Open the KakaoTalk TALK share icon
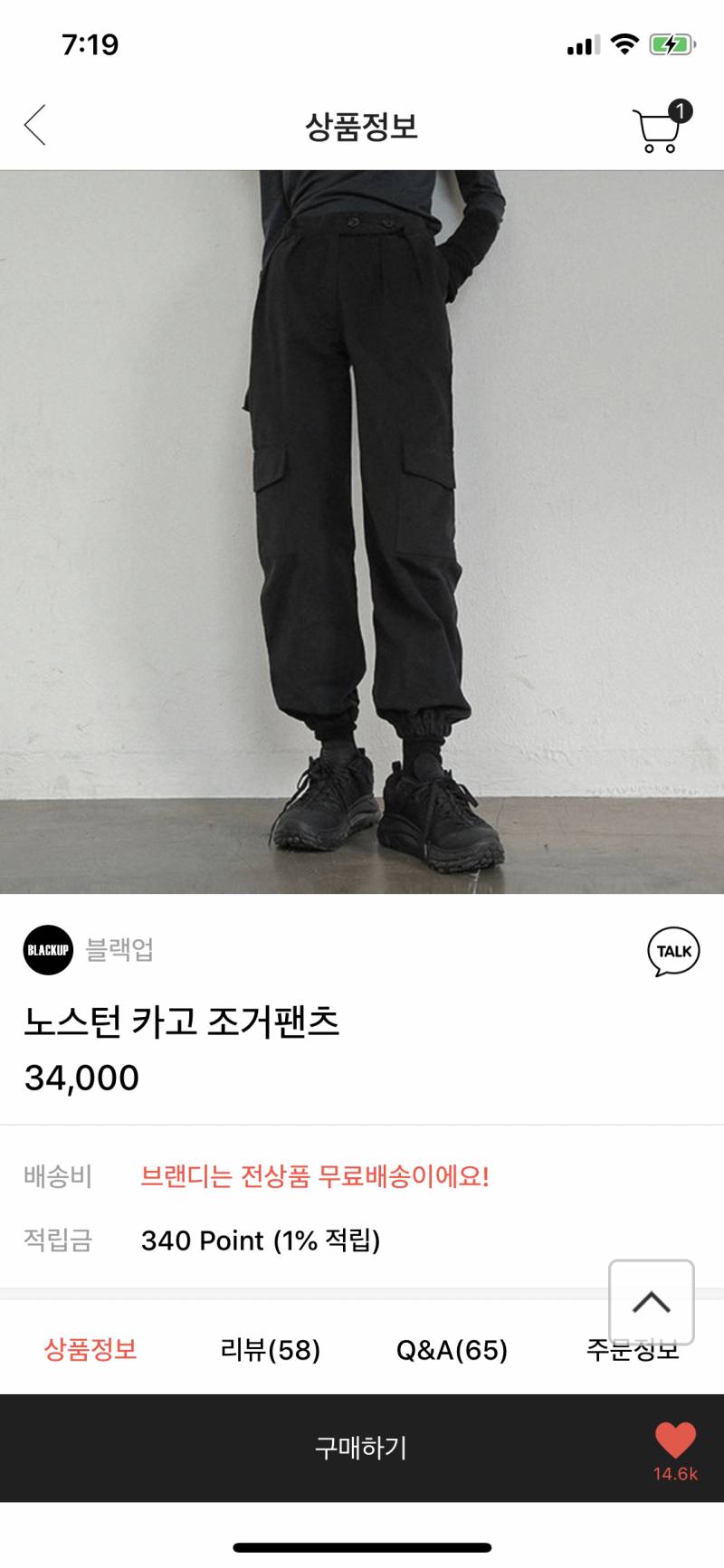This screenshot has height=1568, width=724. 674,951
